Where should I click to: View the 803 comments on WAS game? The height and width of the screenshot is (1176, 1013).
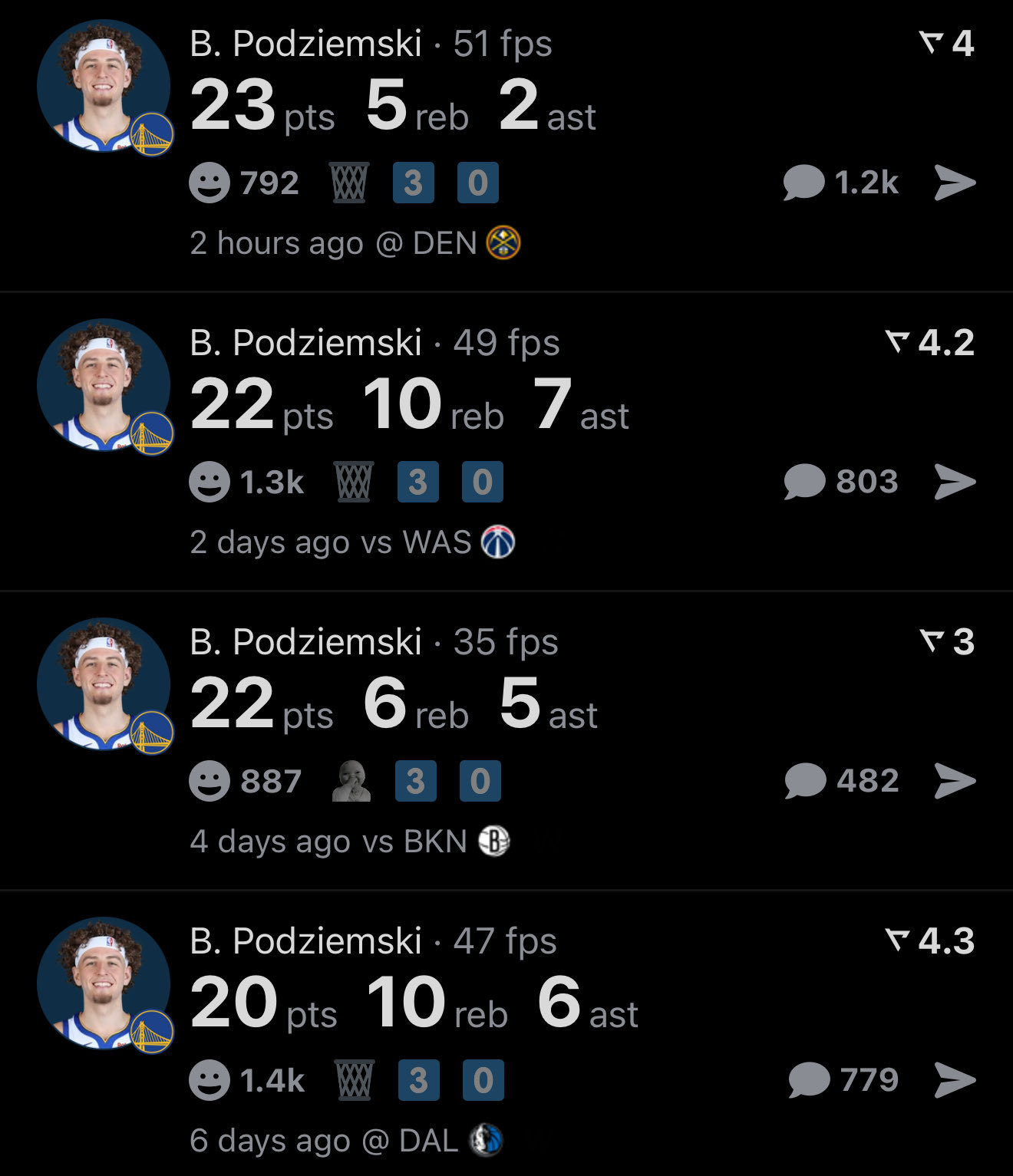[x=840, y=482]
